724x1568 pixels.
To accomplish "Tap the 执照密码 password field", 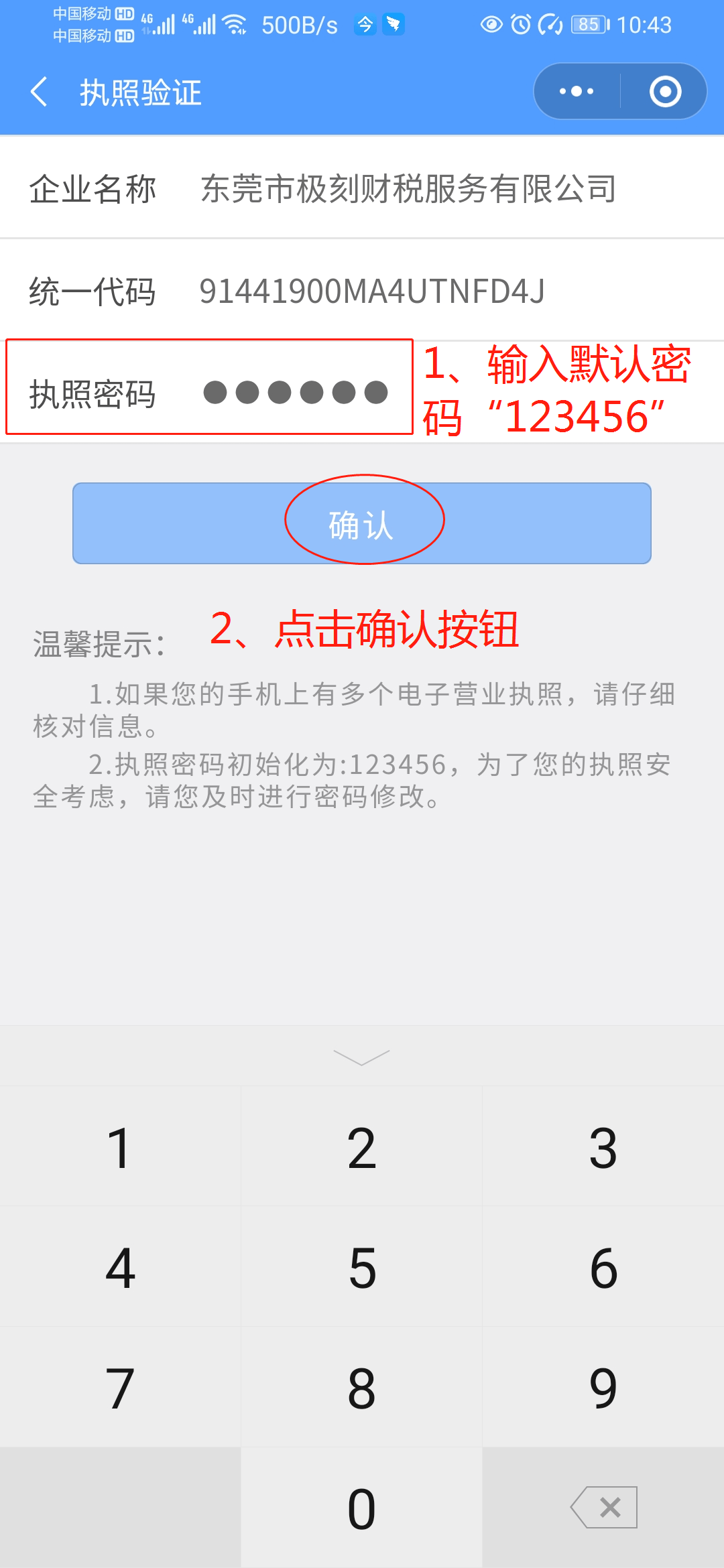I will pyautogui.click(x=295, y=392).
